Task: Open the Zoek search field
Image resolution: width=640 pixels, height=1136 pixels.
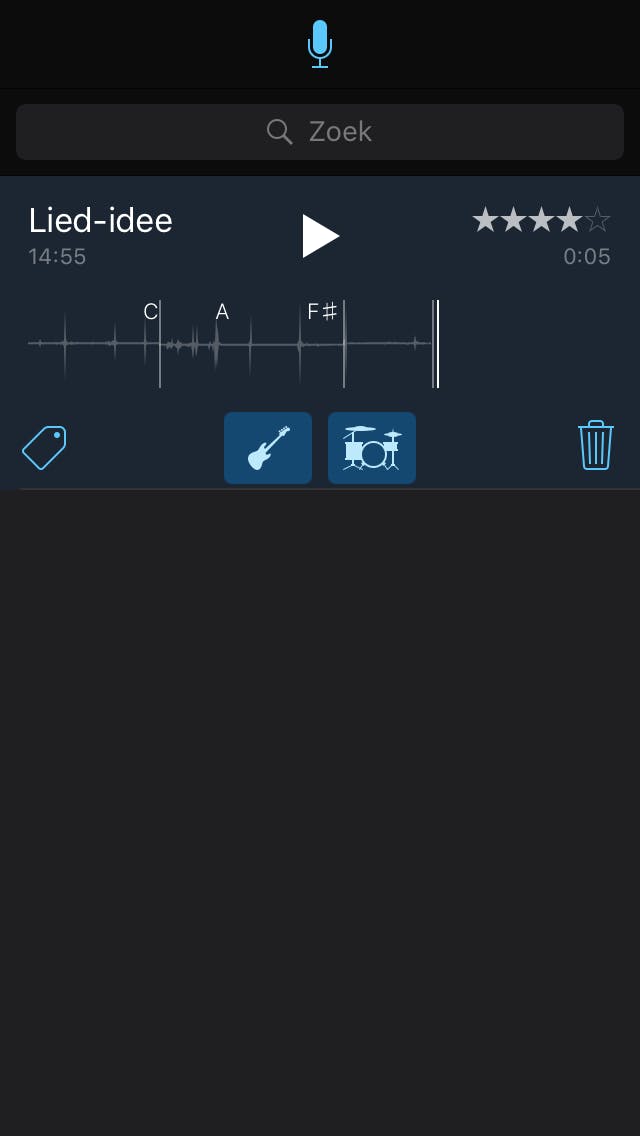Action: point(320,132)
